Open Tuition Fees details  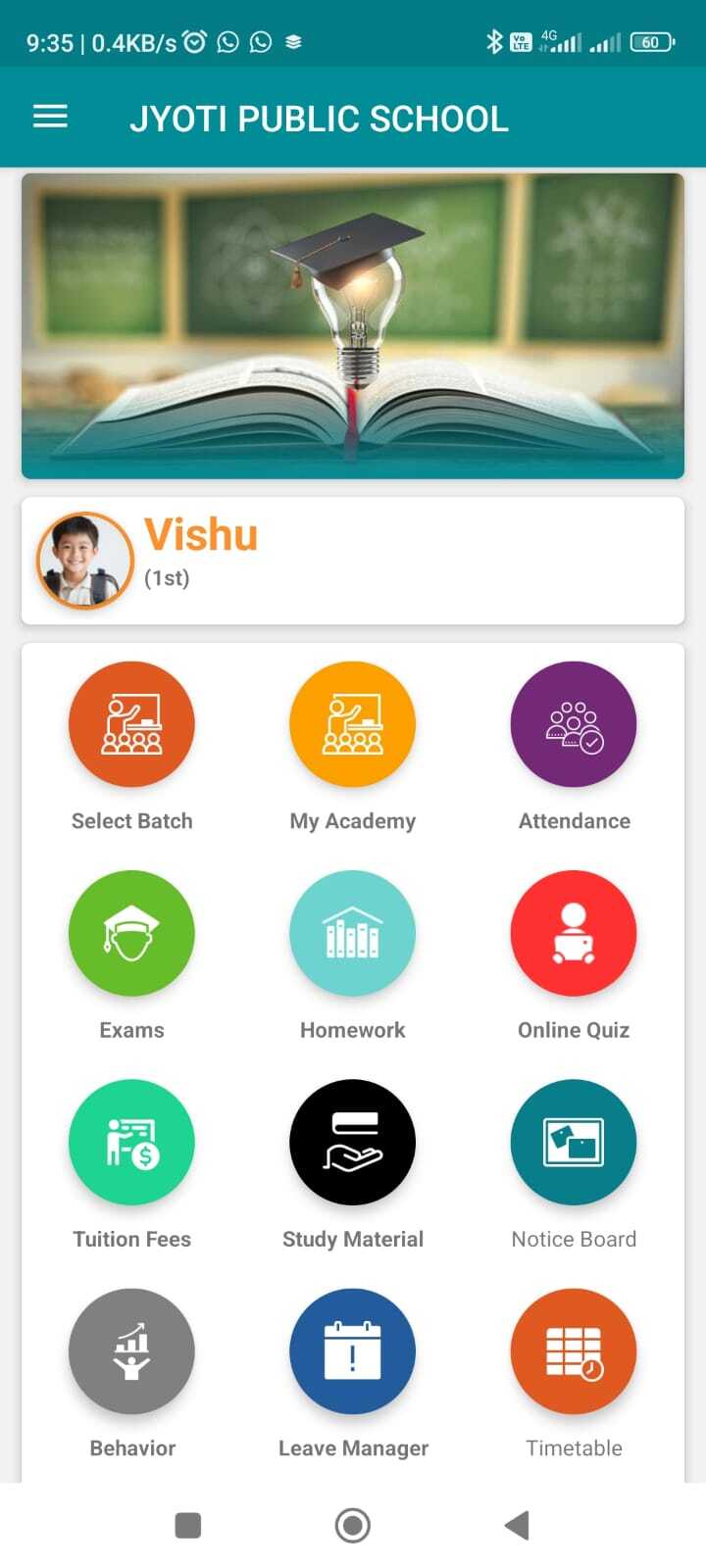(131, 1143)
